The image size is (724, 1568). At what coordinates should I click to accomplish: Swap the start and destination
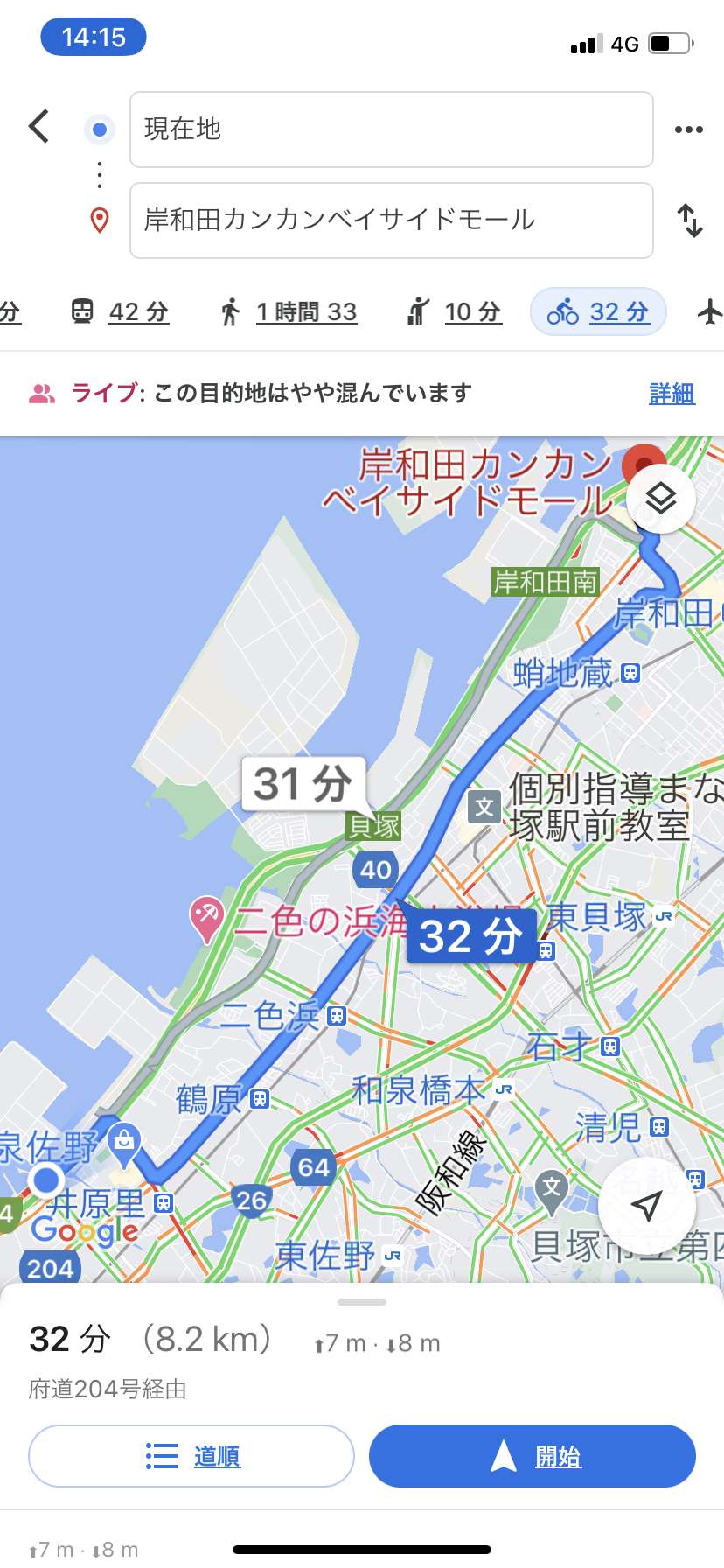click(690, 220)
